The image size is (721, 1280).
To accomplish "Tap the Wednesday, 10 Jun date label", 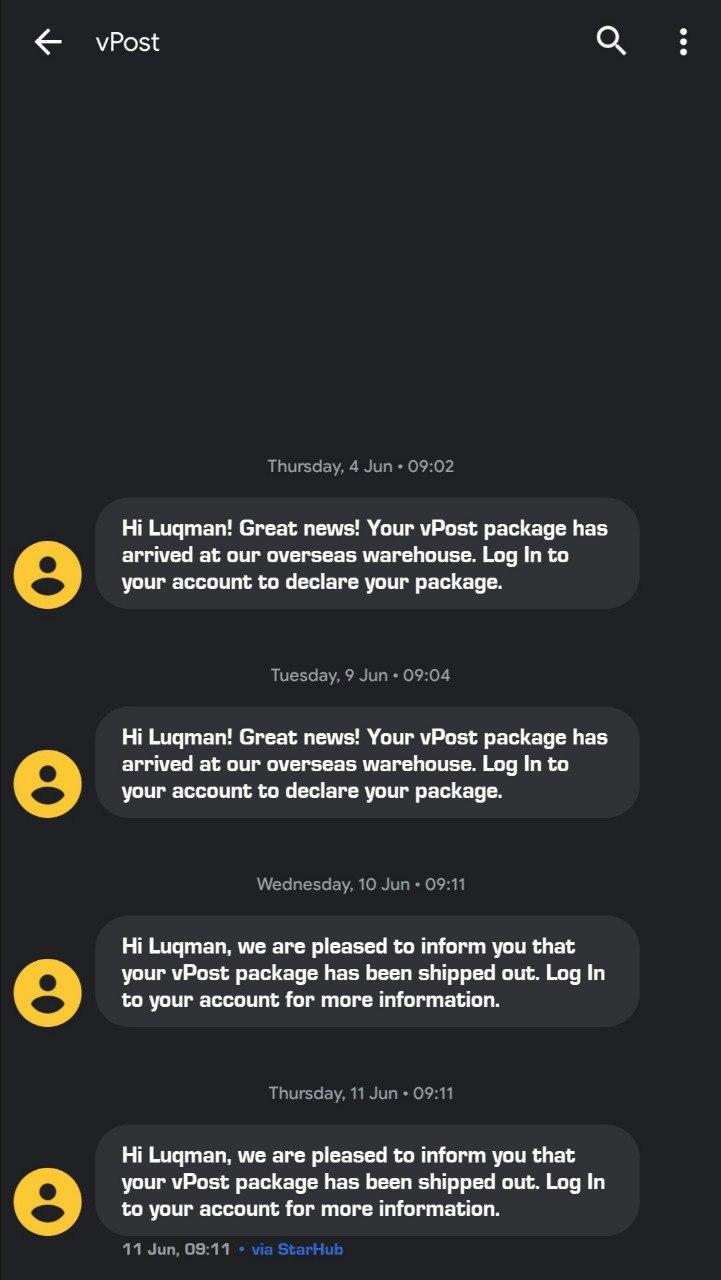I will pyautogui.click(x=360, y=883).
